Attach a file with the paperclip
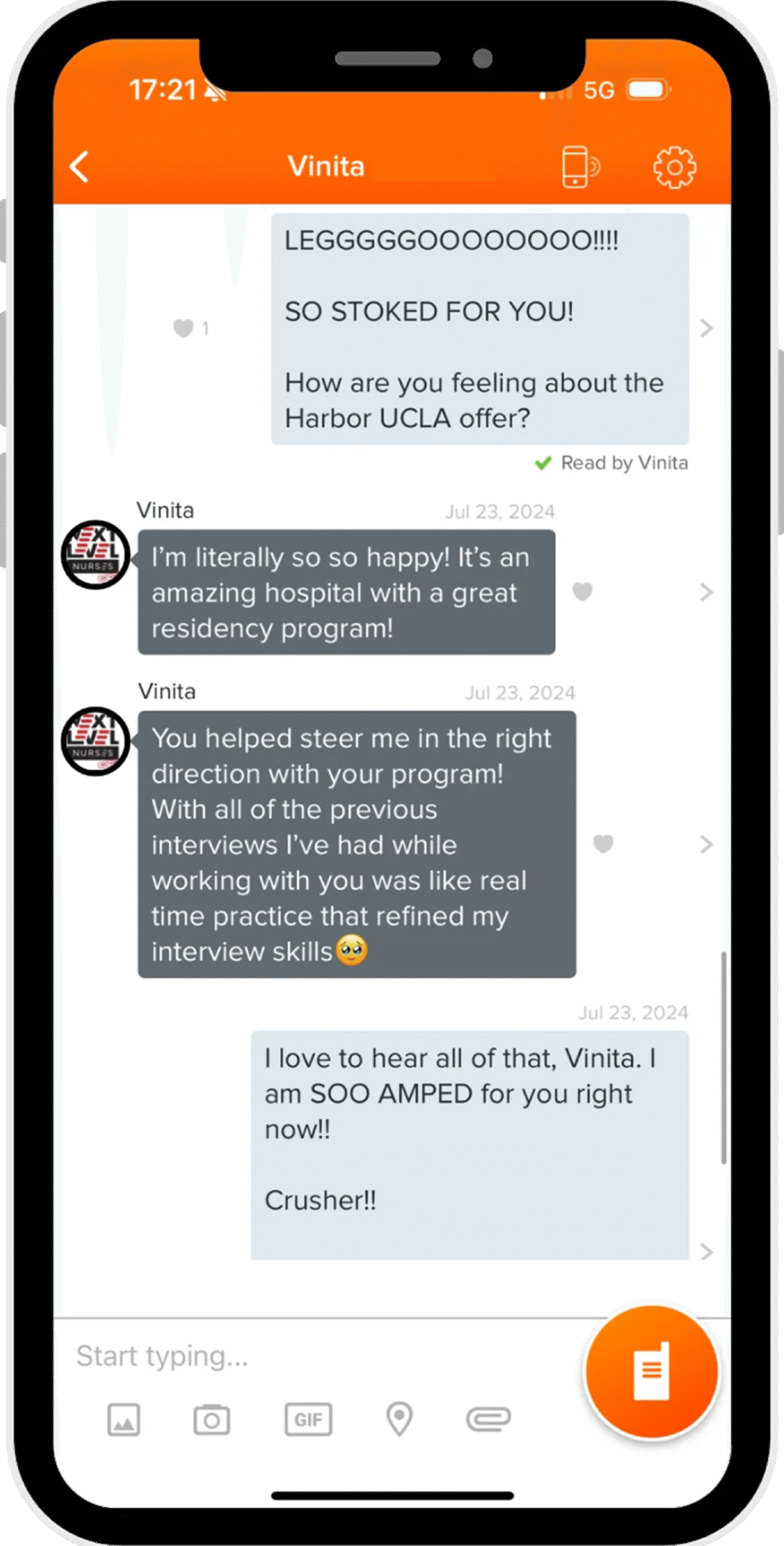Viewport: 784px width, 1546px height. click(488, 1419)
